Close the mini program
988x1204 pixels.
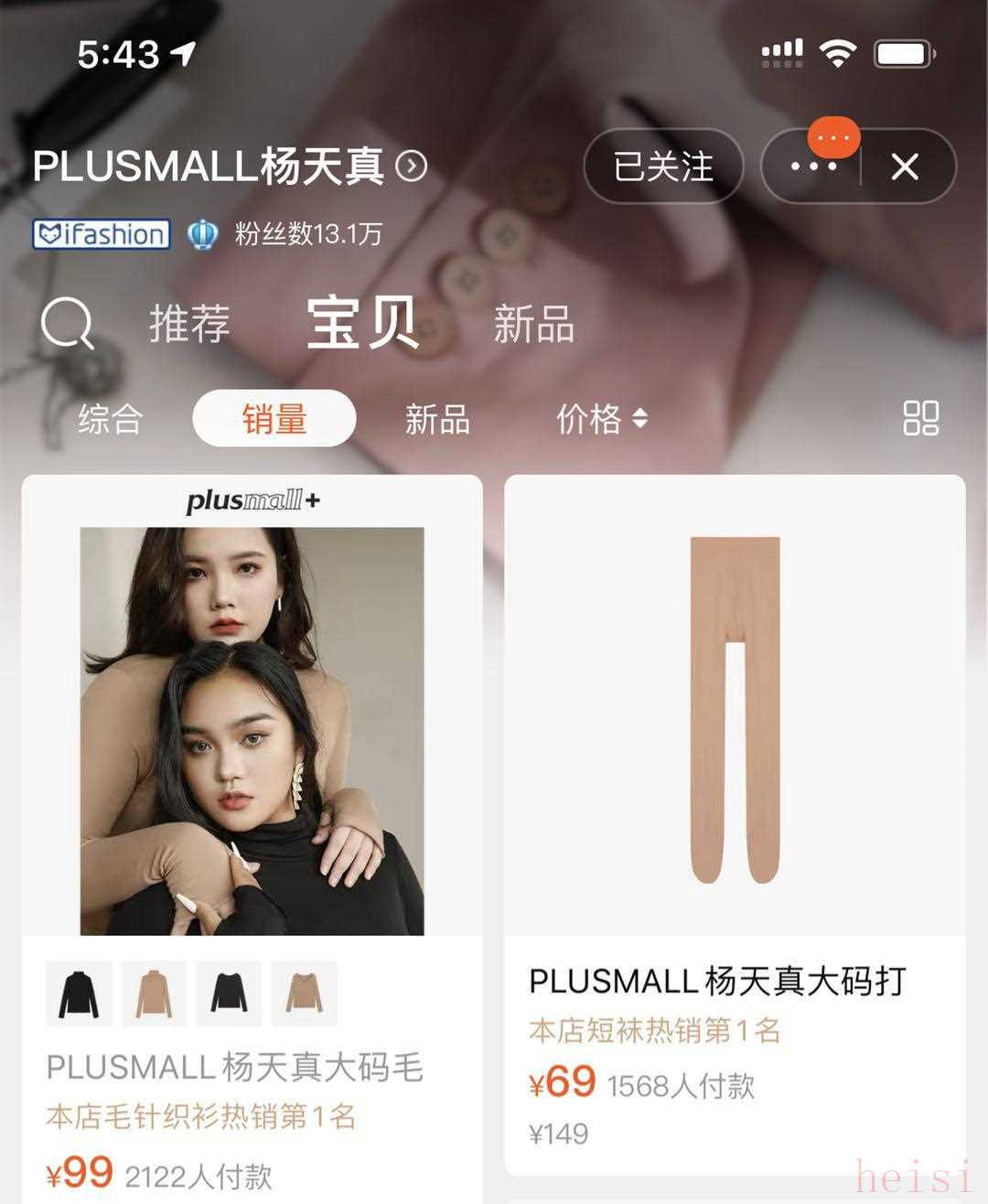pos(905,167)
